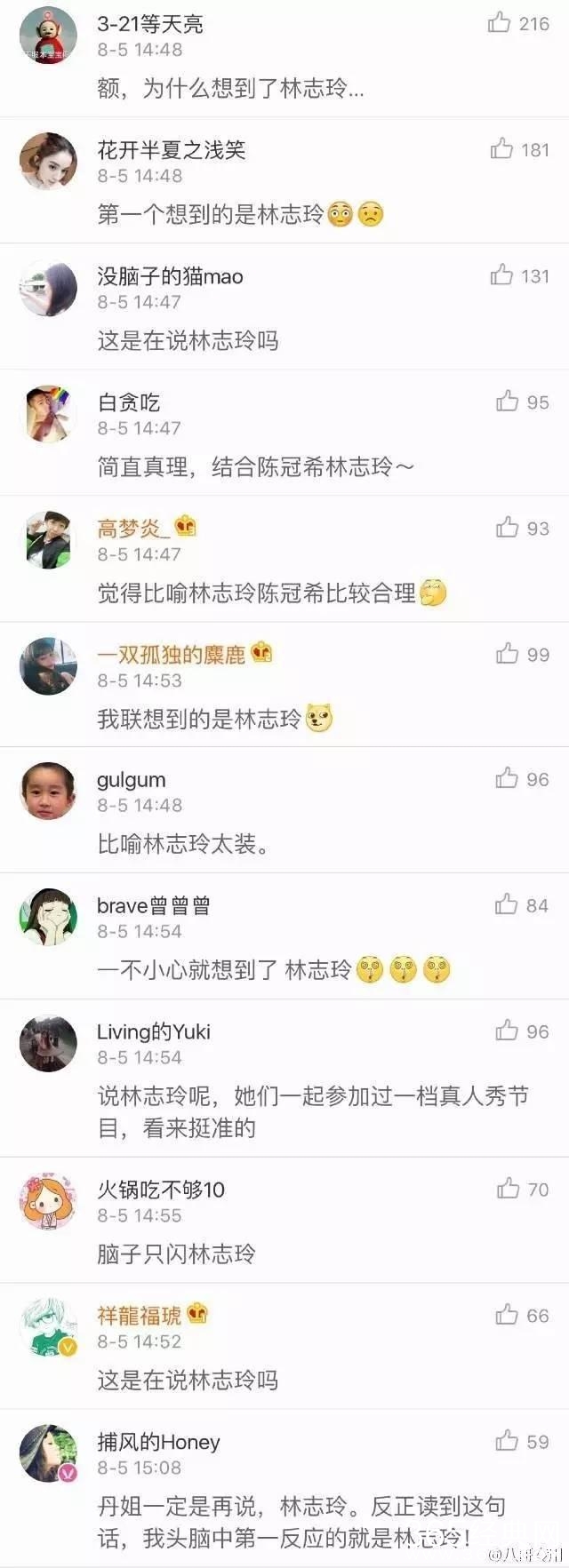
Task: Like the comment from 白贪吃
Action: coord(508,402)
